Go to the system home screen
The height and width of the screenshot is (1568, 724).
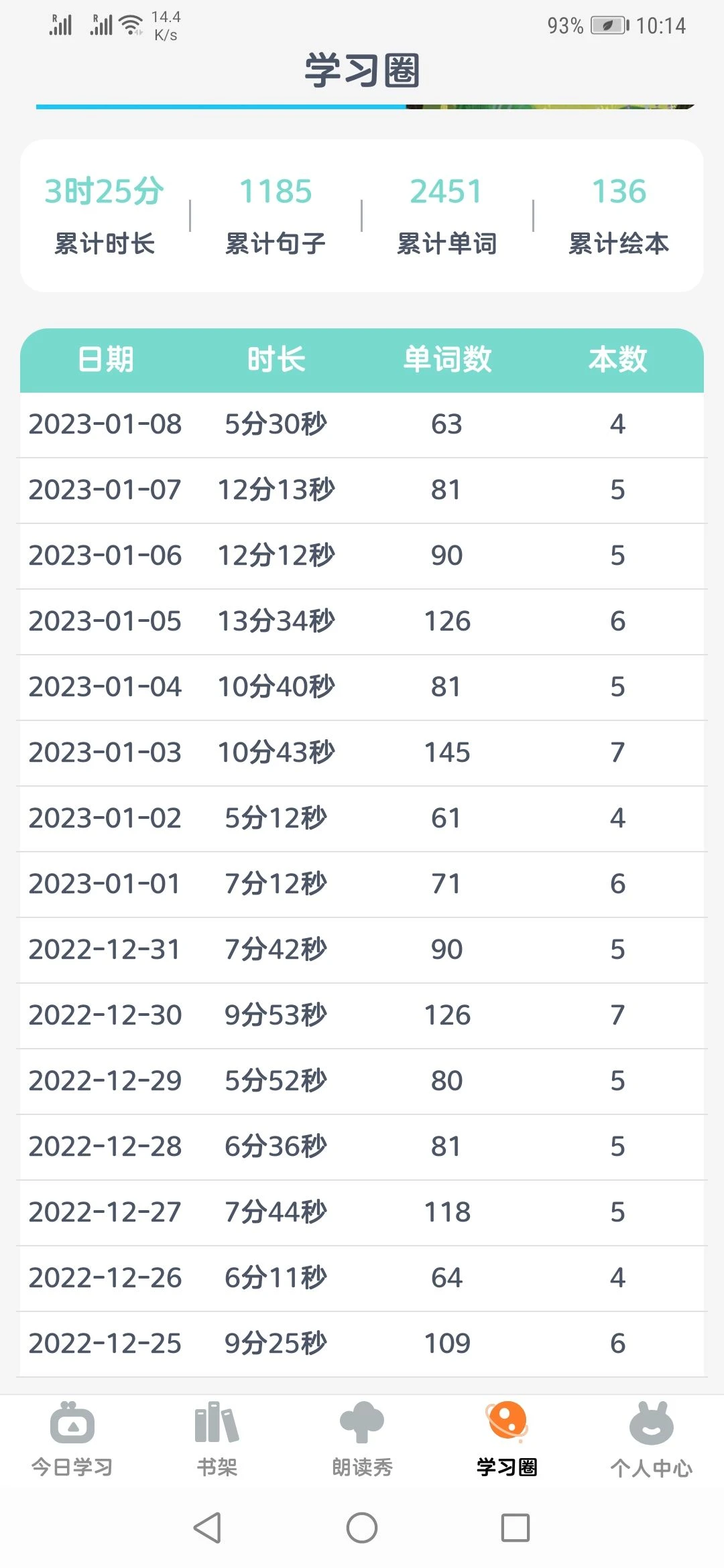pyautogui.click(x=362, y=1528)
